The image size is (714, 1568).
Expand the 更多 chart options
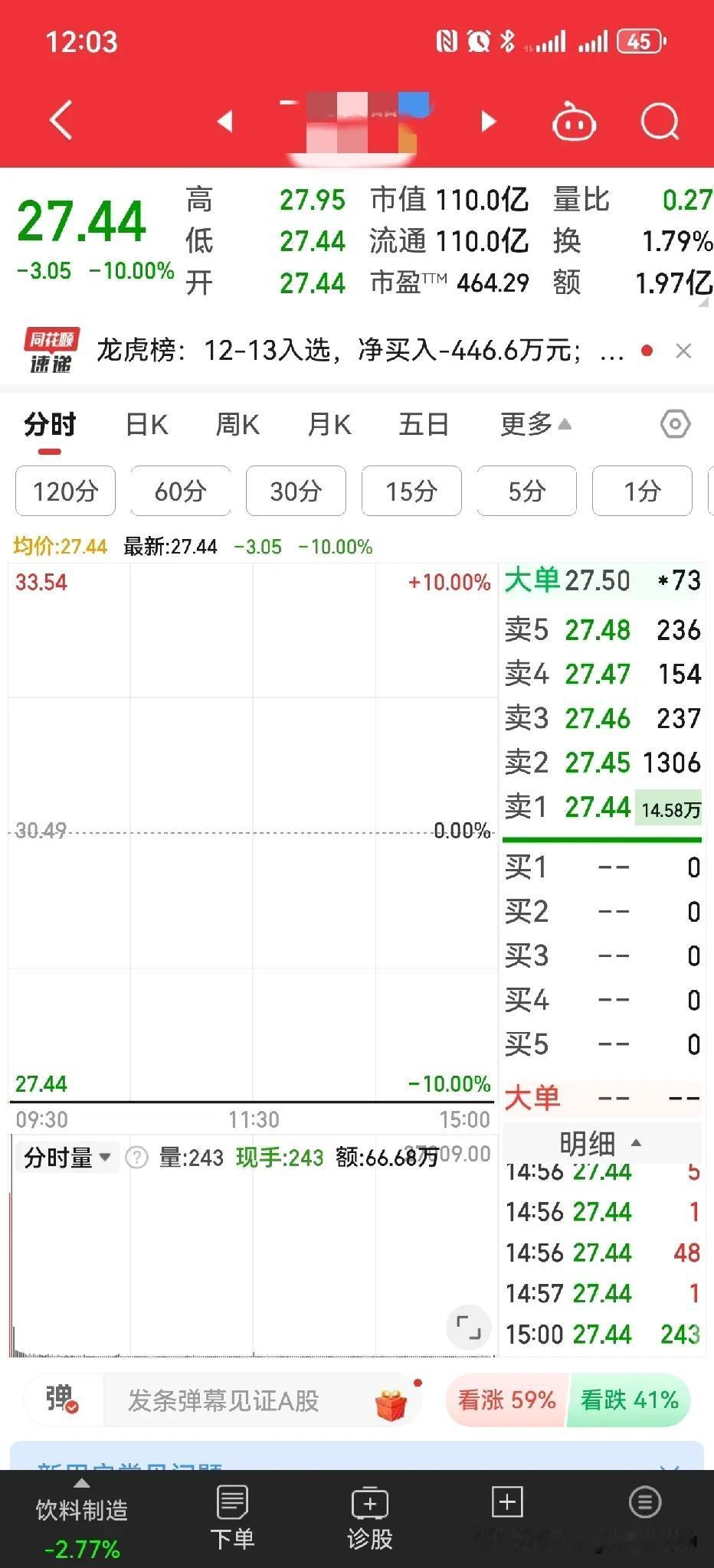click(535, 424)
